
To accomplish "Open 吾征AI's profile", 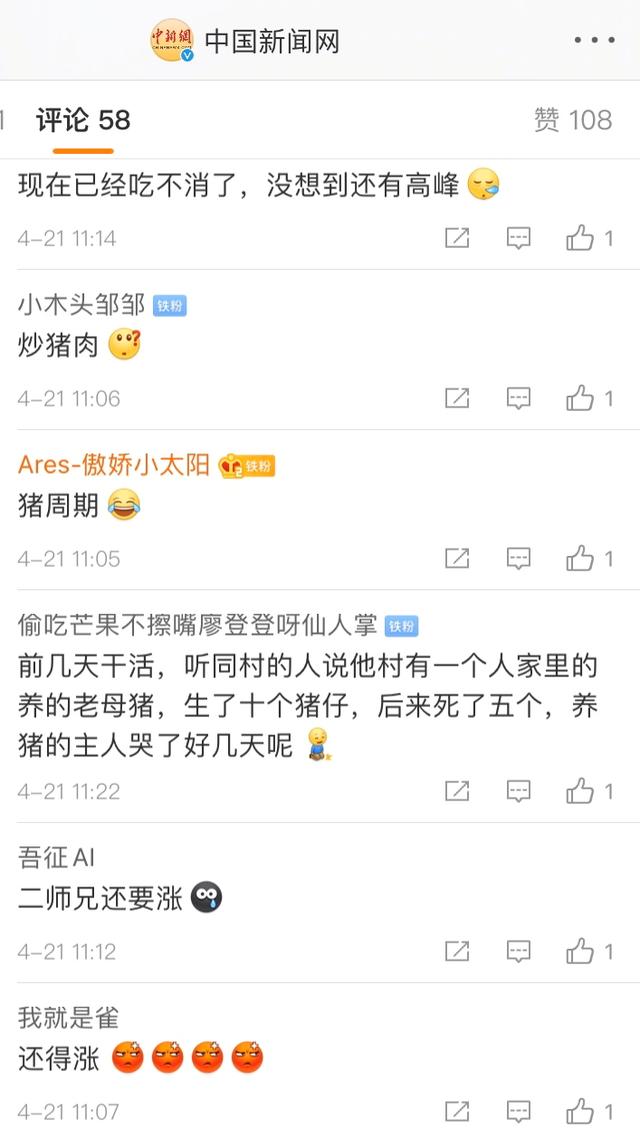I will pyautogui.click(x=56, y=857).
